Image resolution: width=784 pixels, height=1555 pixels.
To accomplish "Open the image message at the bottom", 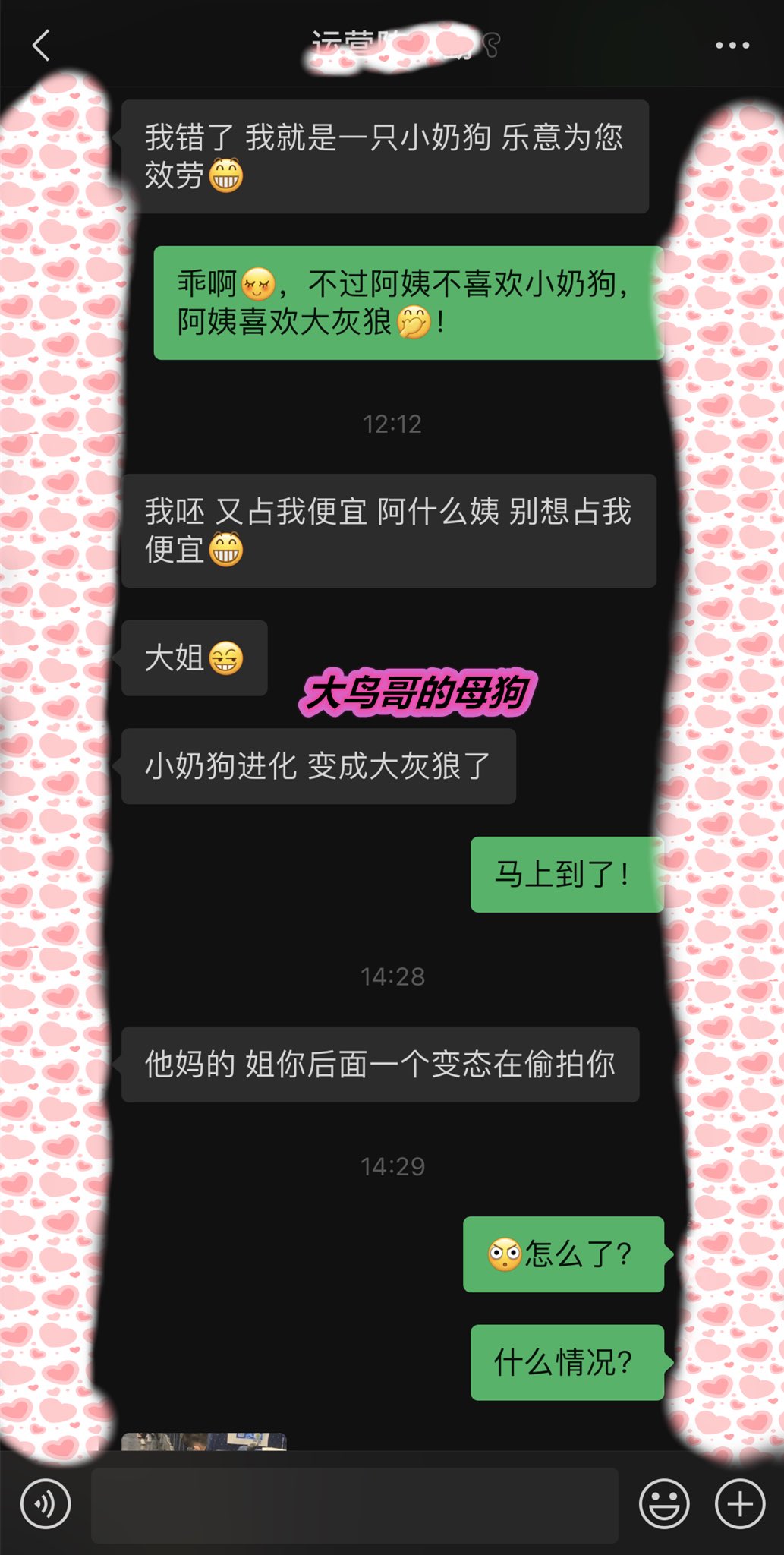I will coord(204,1441).
